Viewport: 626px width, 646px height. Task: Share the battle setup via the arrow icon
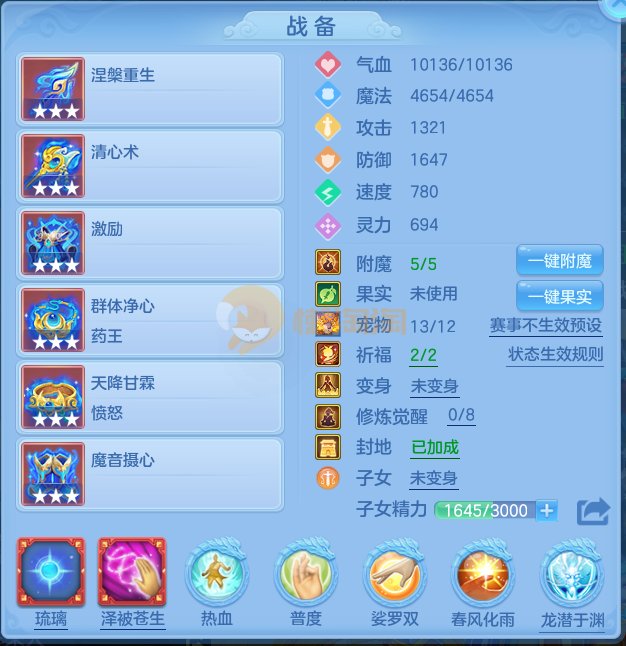[593, 511]
